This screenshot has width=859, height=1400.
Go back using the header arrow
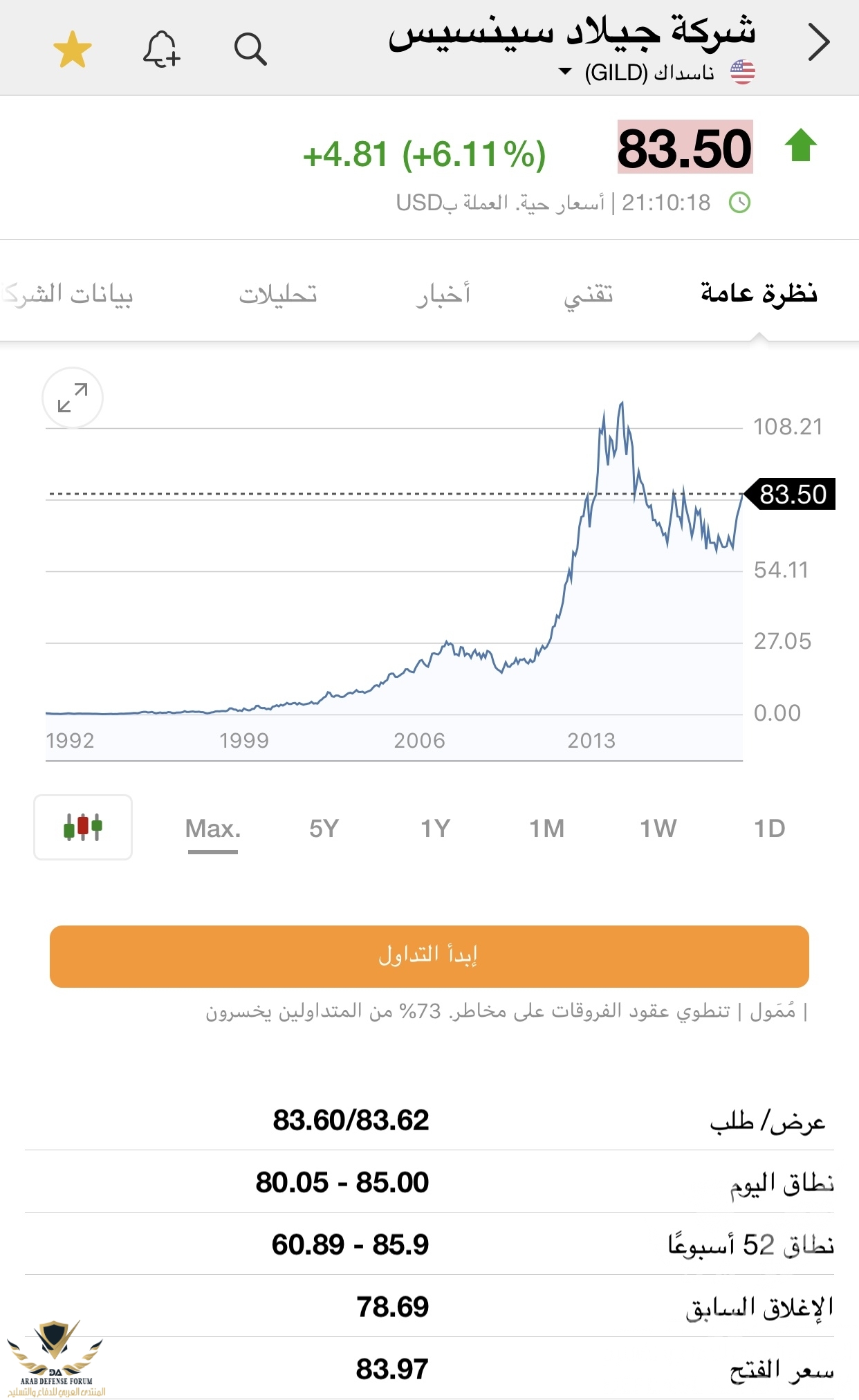coord(818,43)
